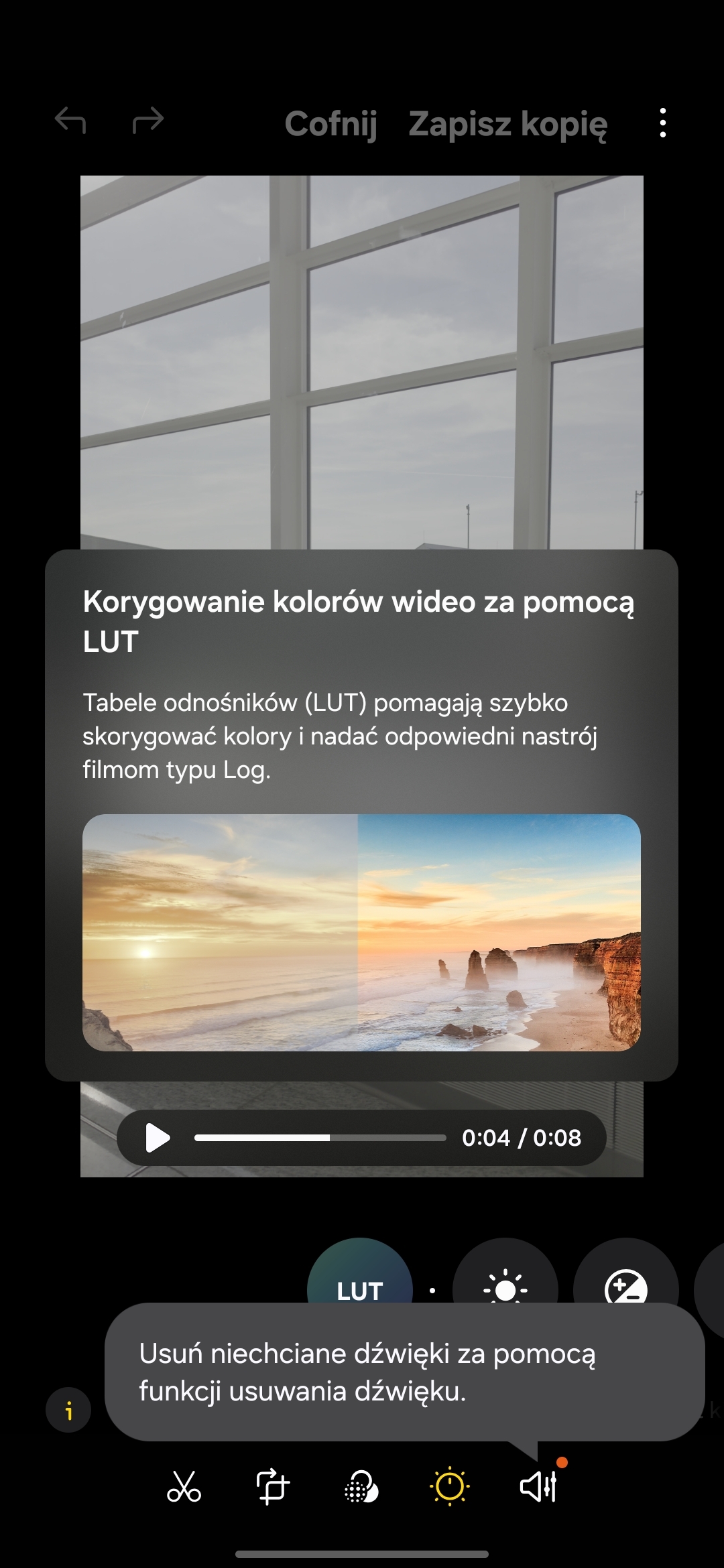The width and height of the screenshot is (724, 1568).
Task: Tap the undo arrow icon
Action: [x=70, y=121]
